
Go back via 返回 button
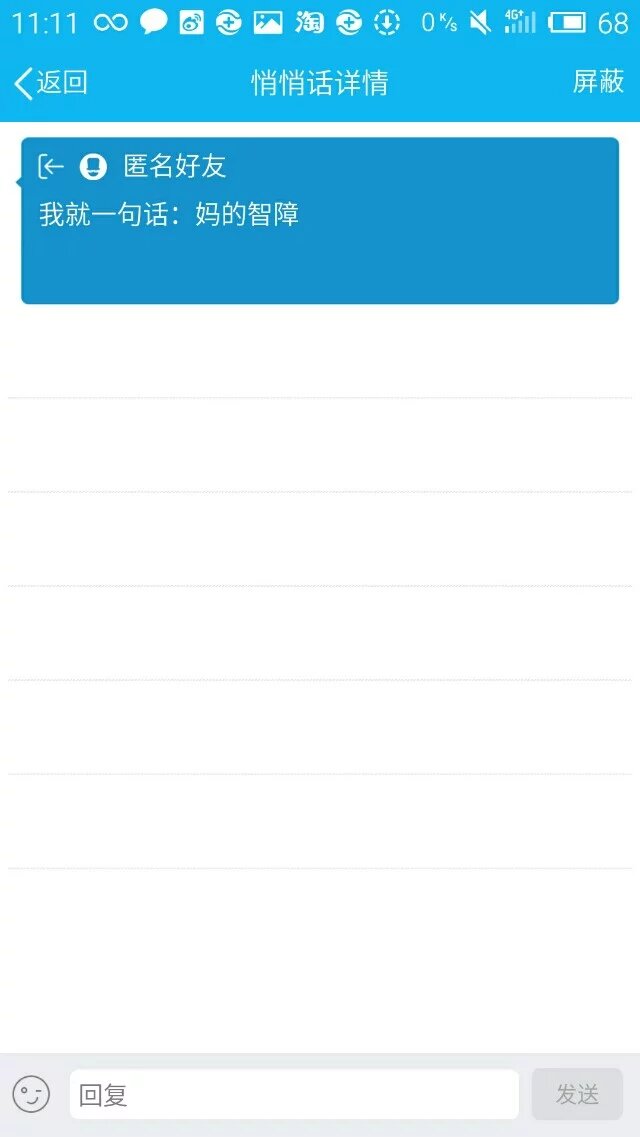click(x=50, y=83)
